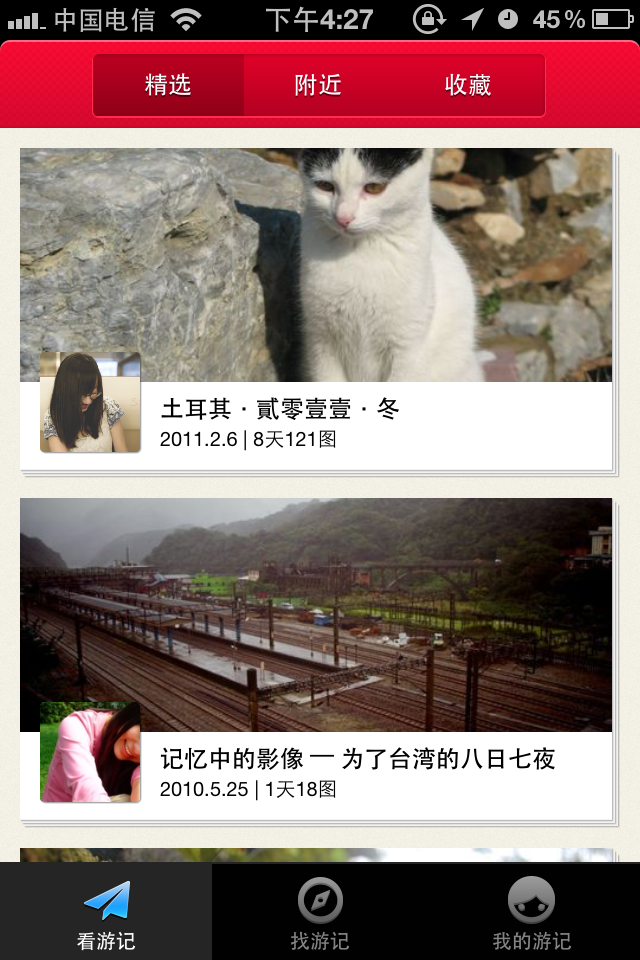
Task: Switch to the 附近 segment
Action: [x=318, y=85]
